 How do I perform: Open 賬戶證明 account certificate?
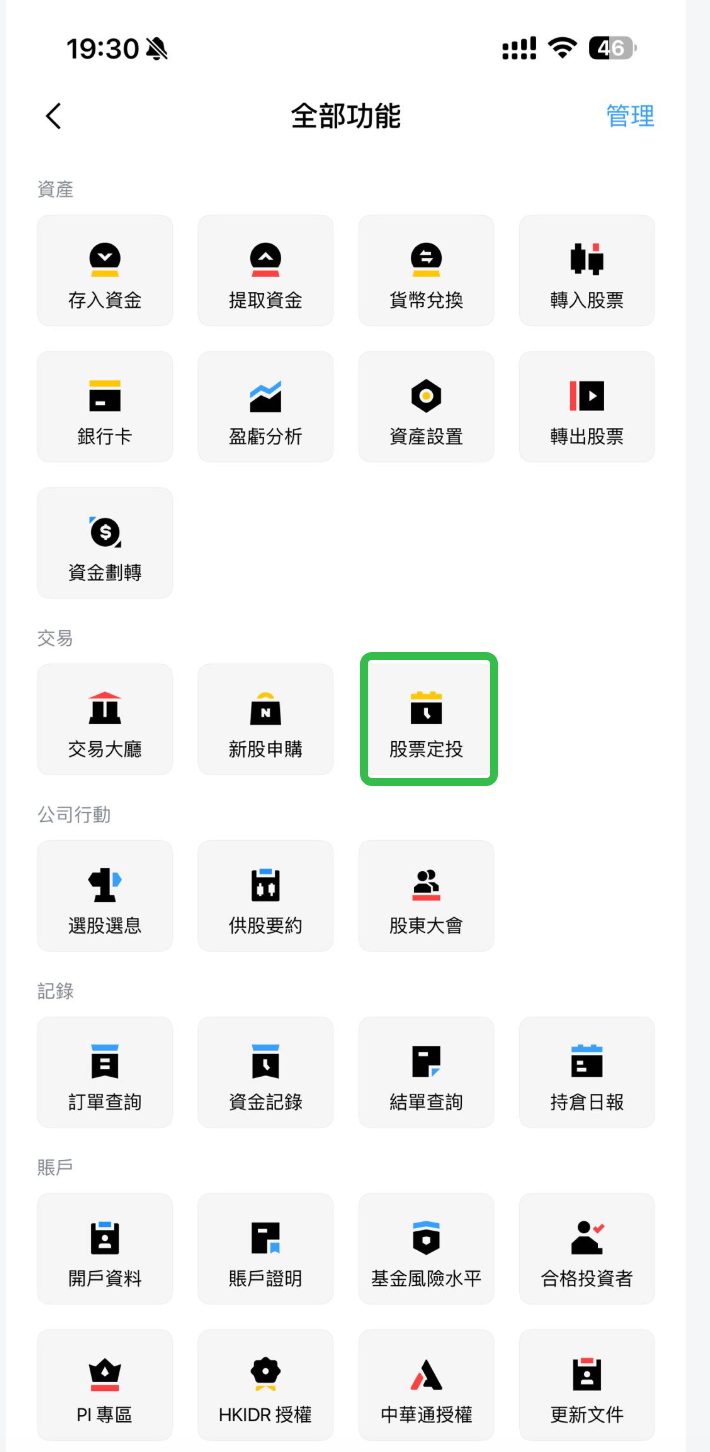coord(265,1248)
